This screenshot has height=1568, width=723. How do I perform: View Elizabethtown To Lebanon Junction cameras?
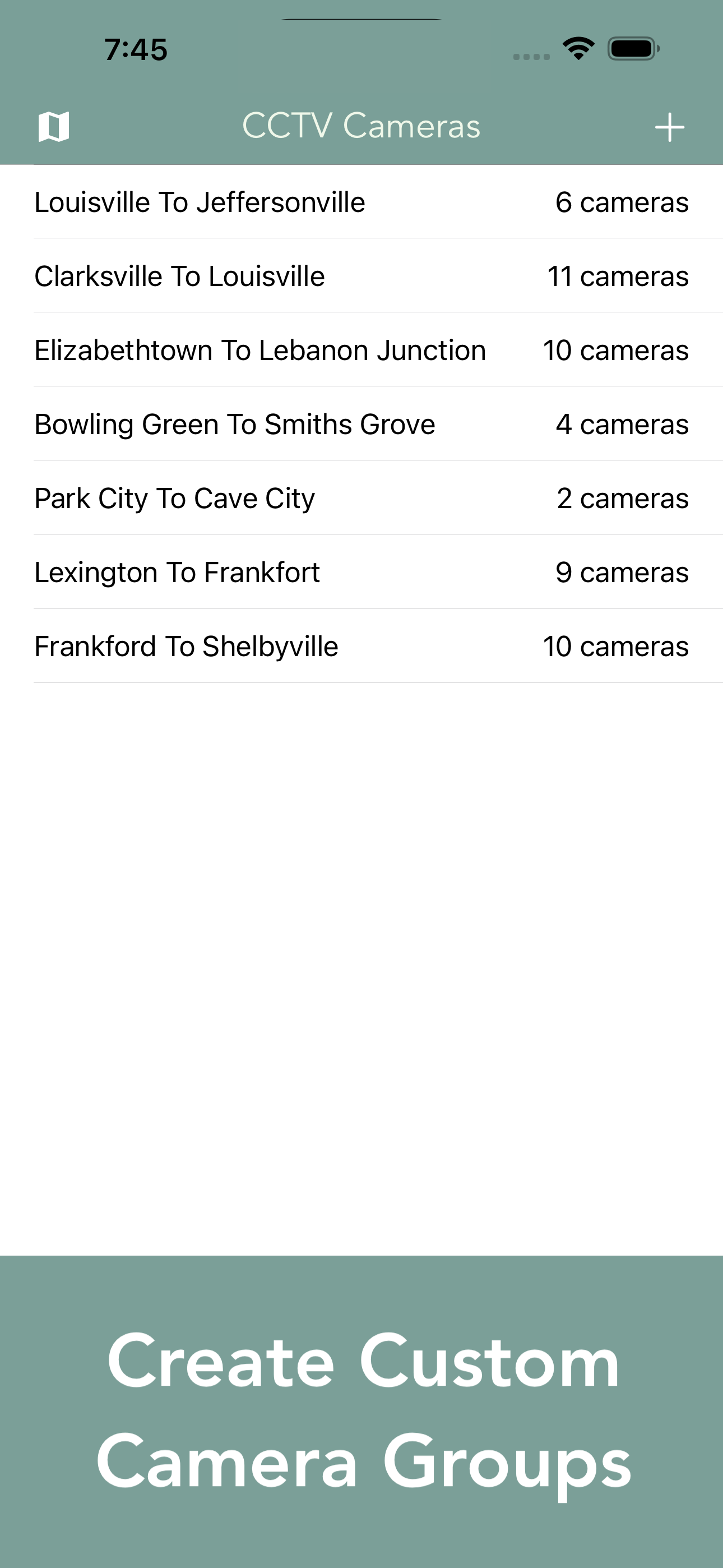point(361,349)
